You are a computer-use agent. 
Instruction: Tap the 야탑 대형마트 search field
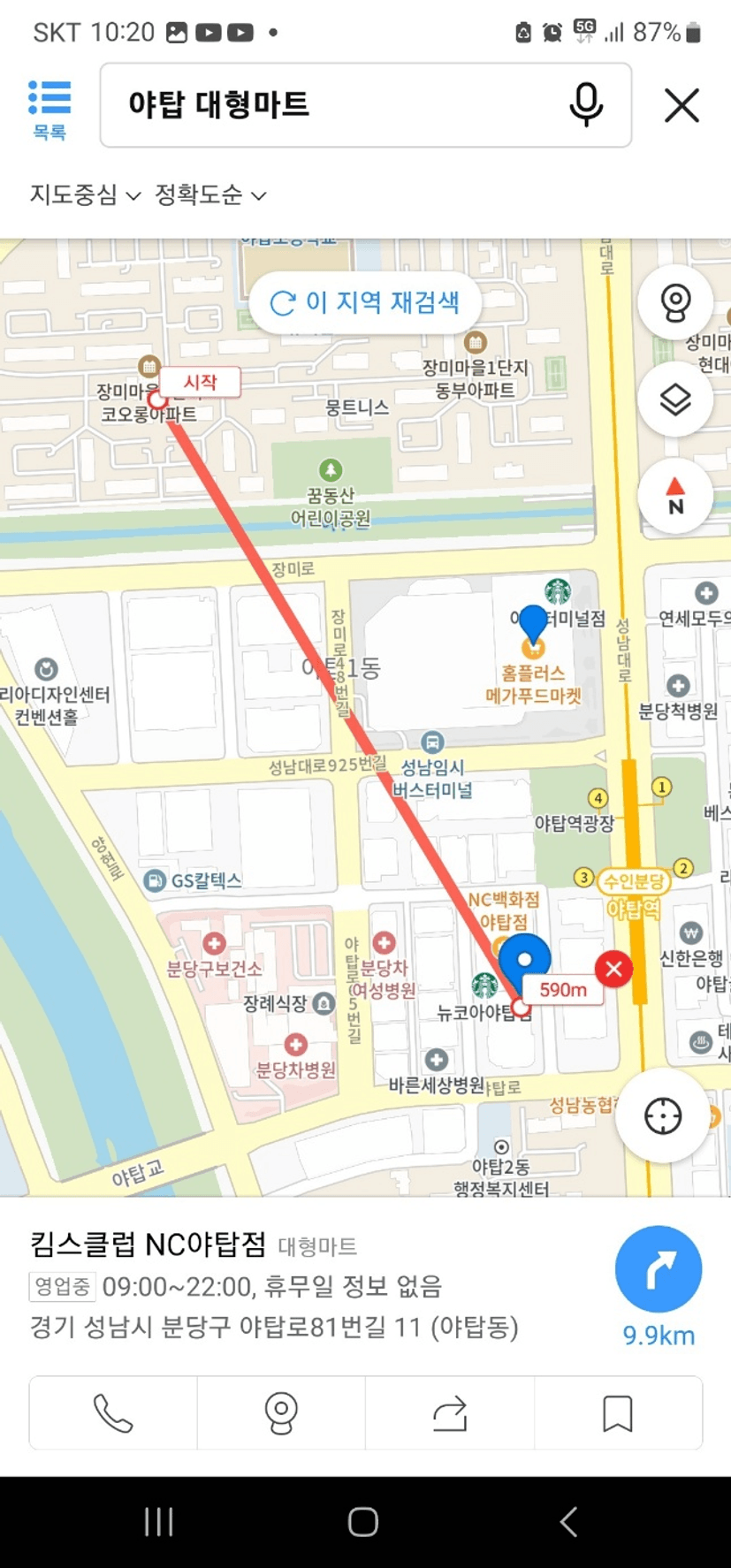pos(334,105)
